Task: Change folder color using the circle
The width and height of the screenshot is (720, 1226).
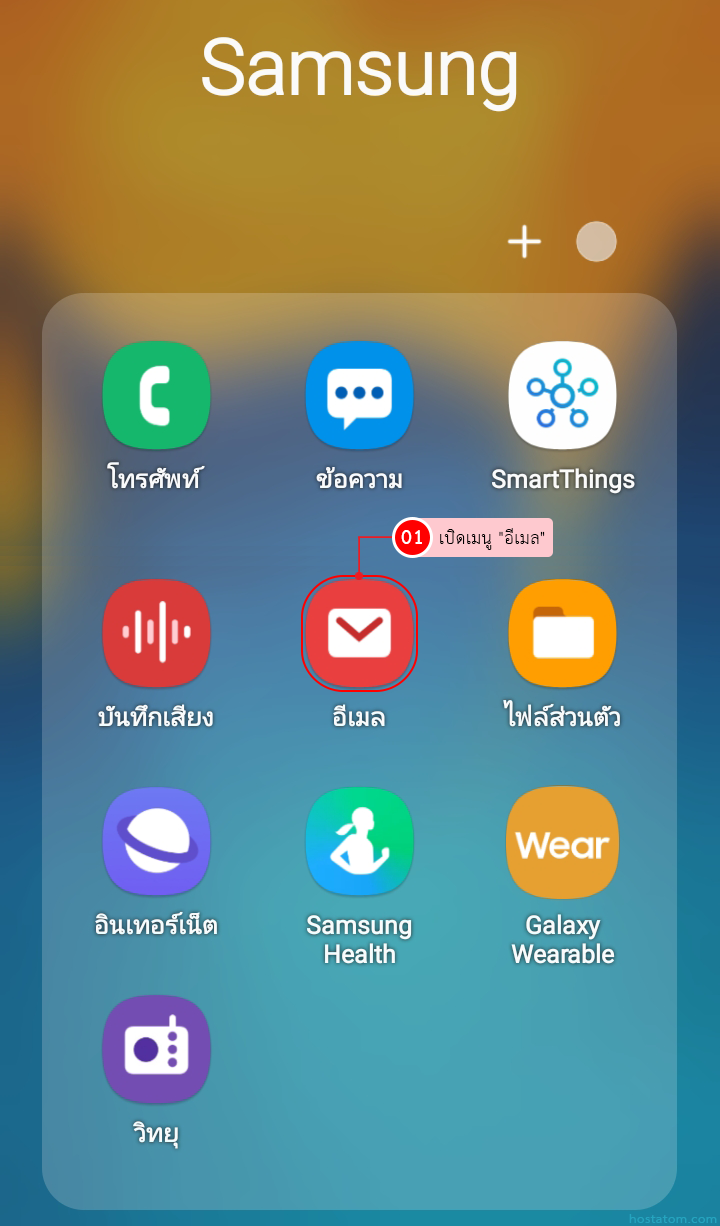Action: (596, 242)
